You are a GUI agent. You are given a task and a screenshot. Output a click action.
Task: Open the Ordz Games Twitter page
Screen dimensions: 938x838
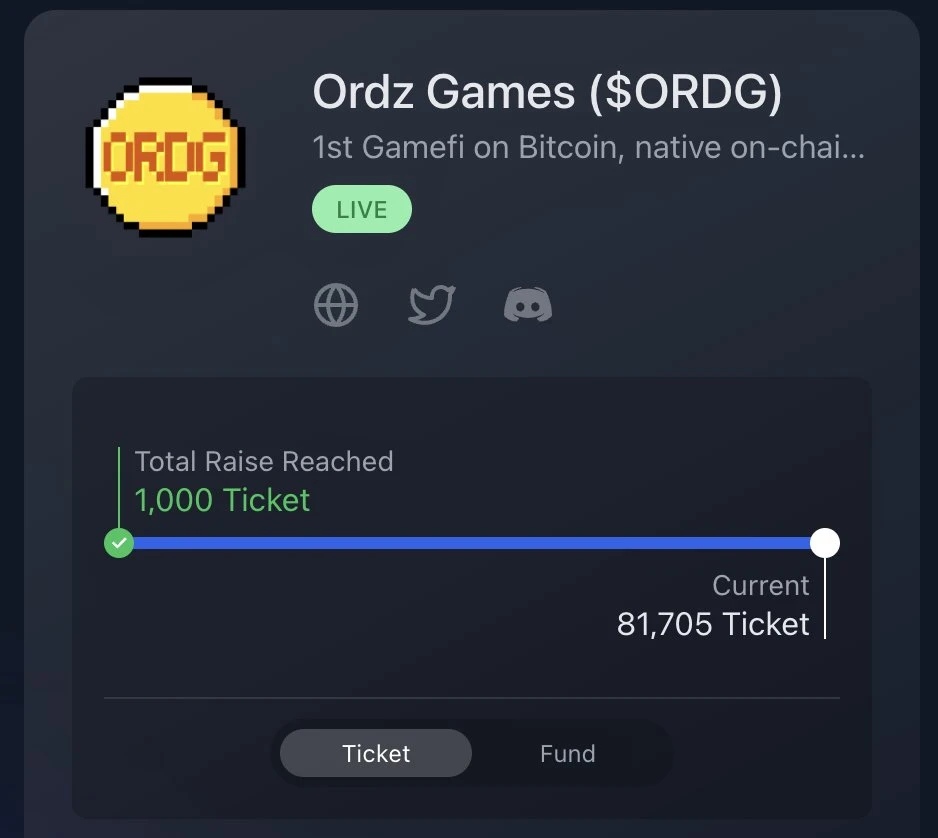[432, 305]
